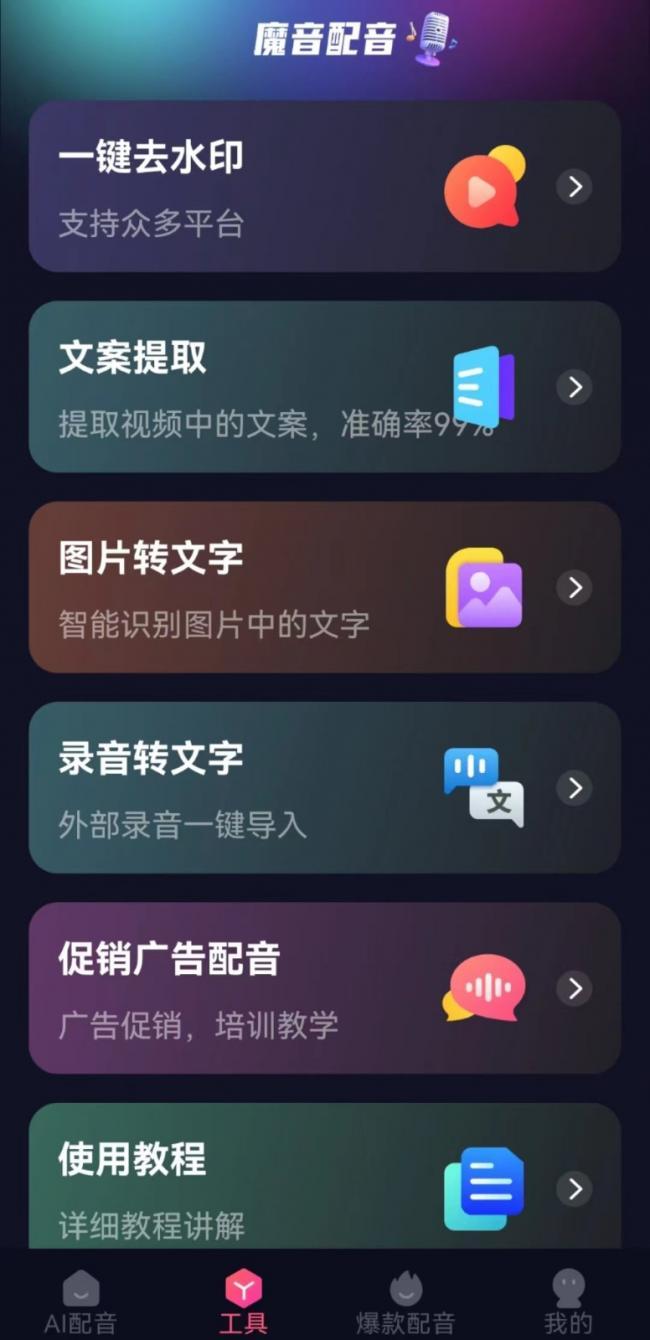Launch the 录音转文字 recording-to-text tool
The height and width of the screenshot is (1340, 650).
pyautogui.click(x=324, y=787)
